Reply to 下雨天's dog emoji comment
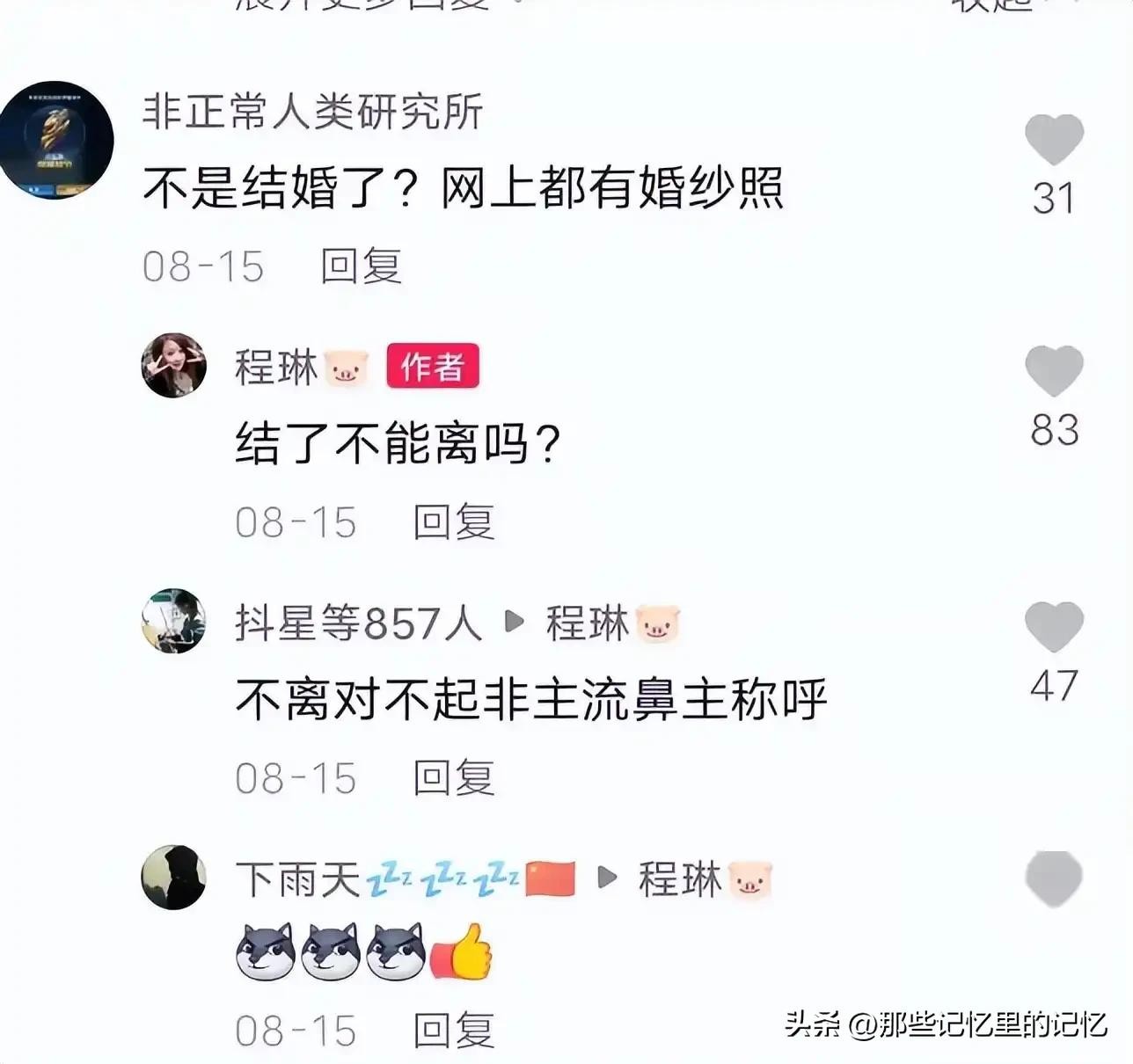This screenshot has height=1064, width=1133. pos(454,1031)
